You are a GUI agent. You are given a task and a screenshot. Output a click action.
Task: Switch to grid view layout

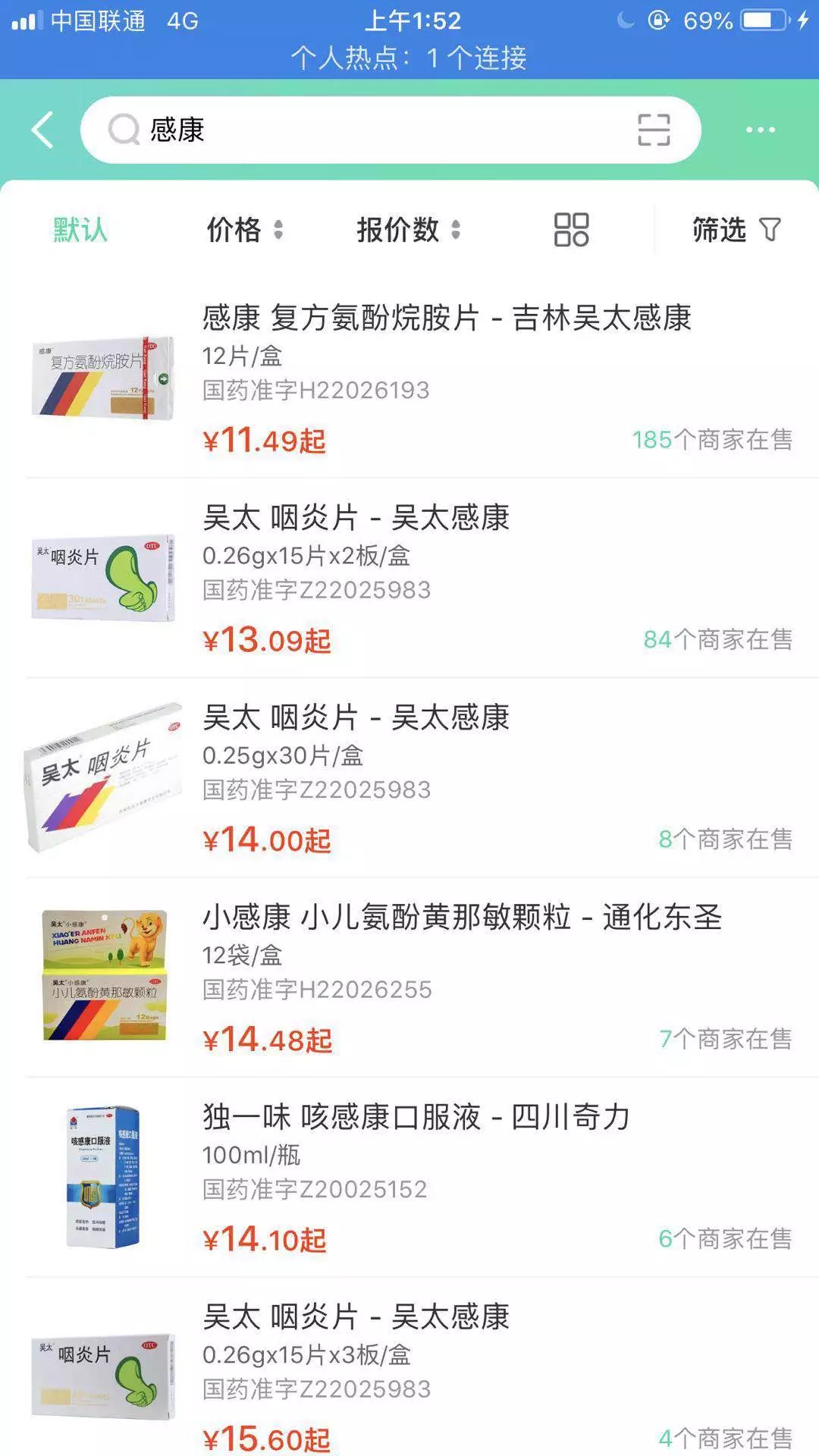point(571,230)
